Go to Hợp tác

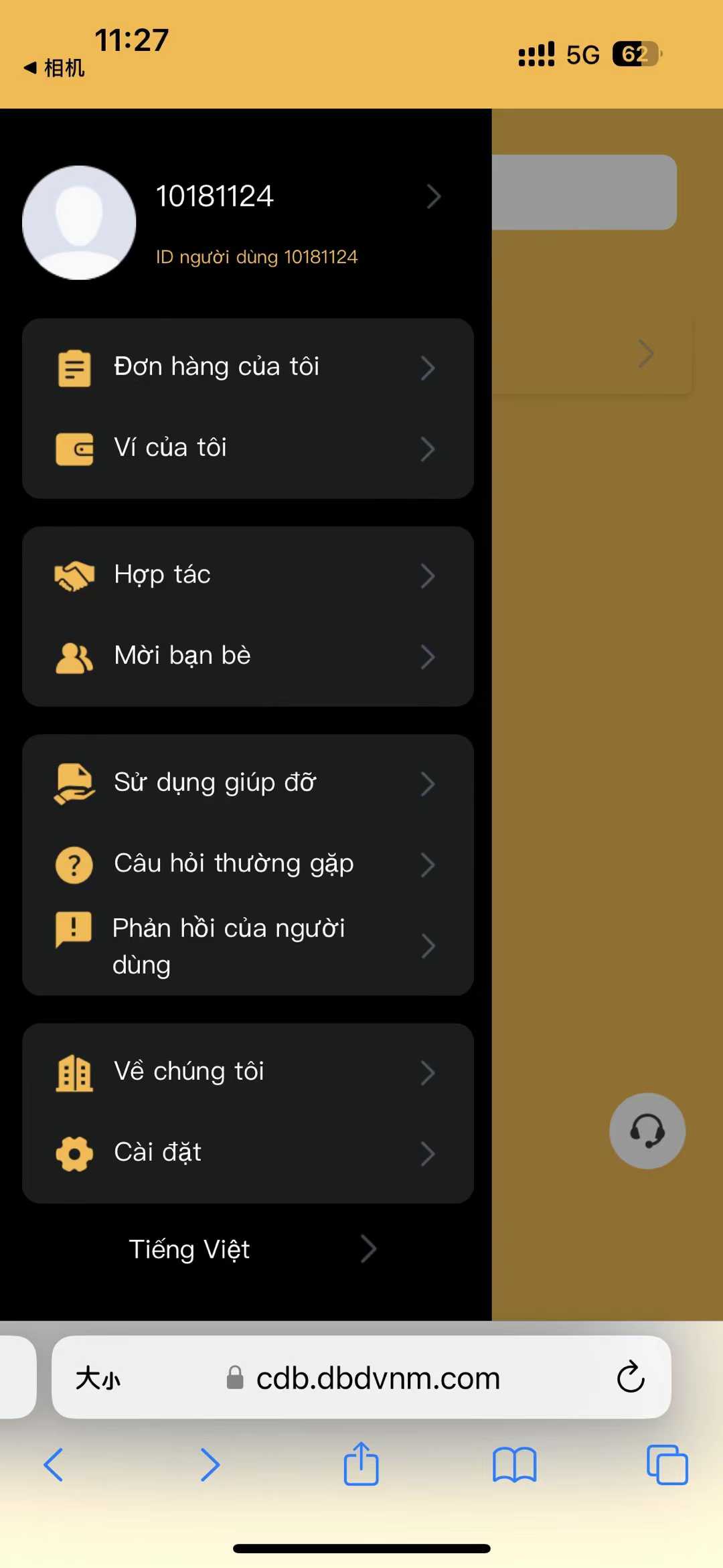(x=248, y=575)
